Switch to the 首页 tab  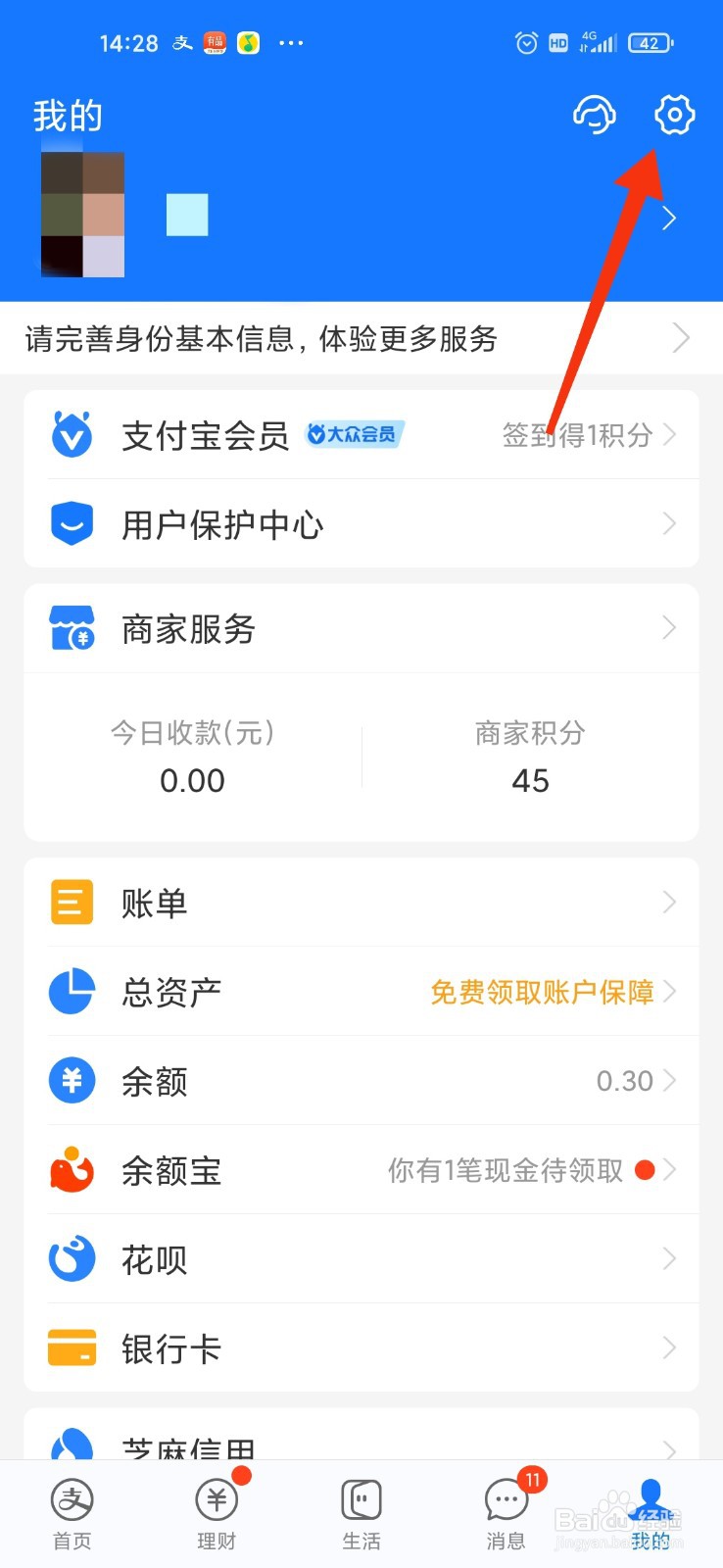click(72, 1514)
